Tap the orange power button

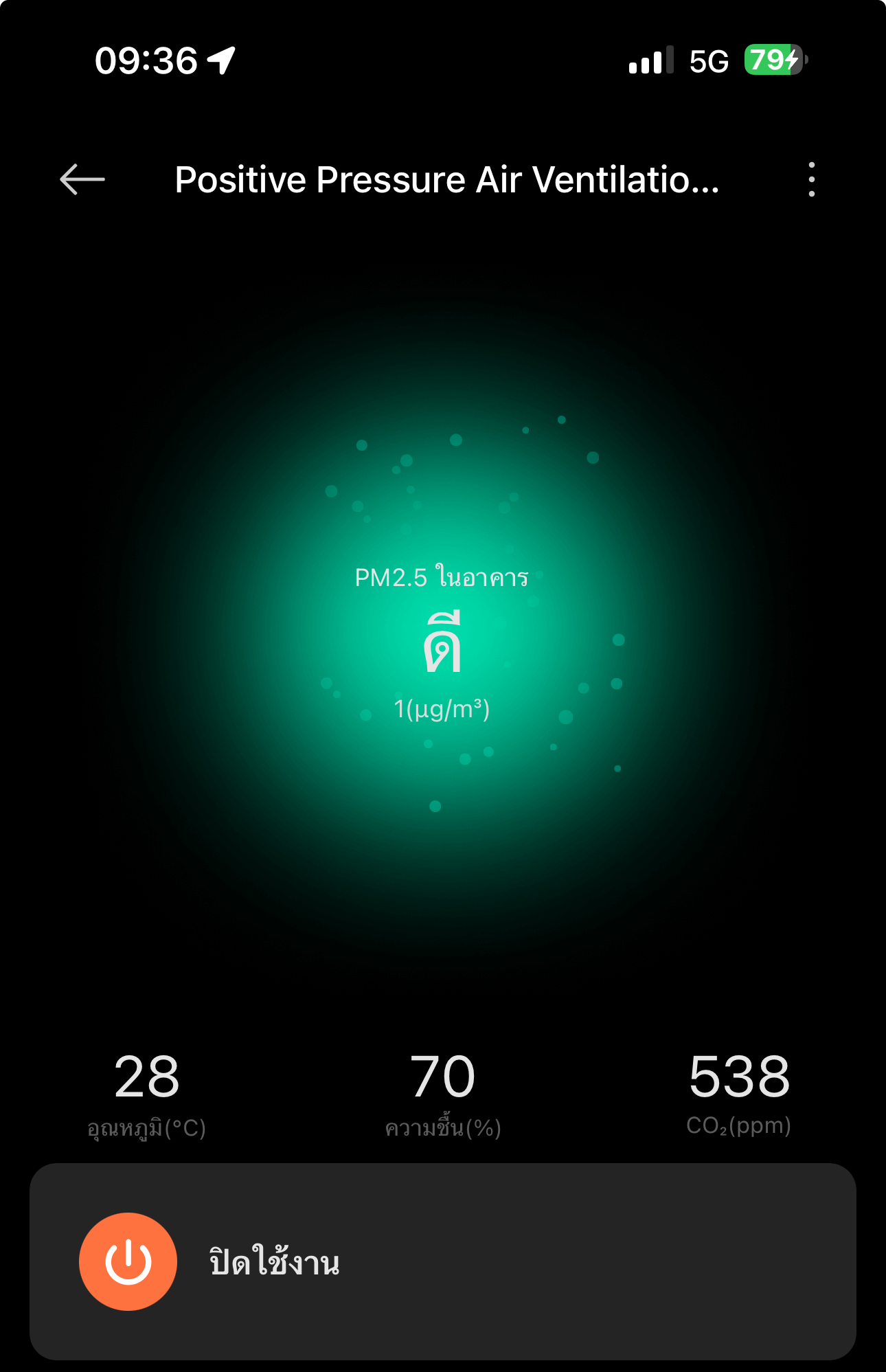coord(128,1261)
